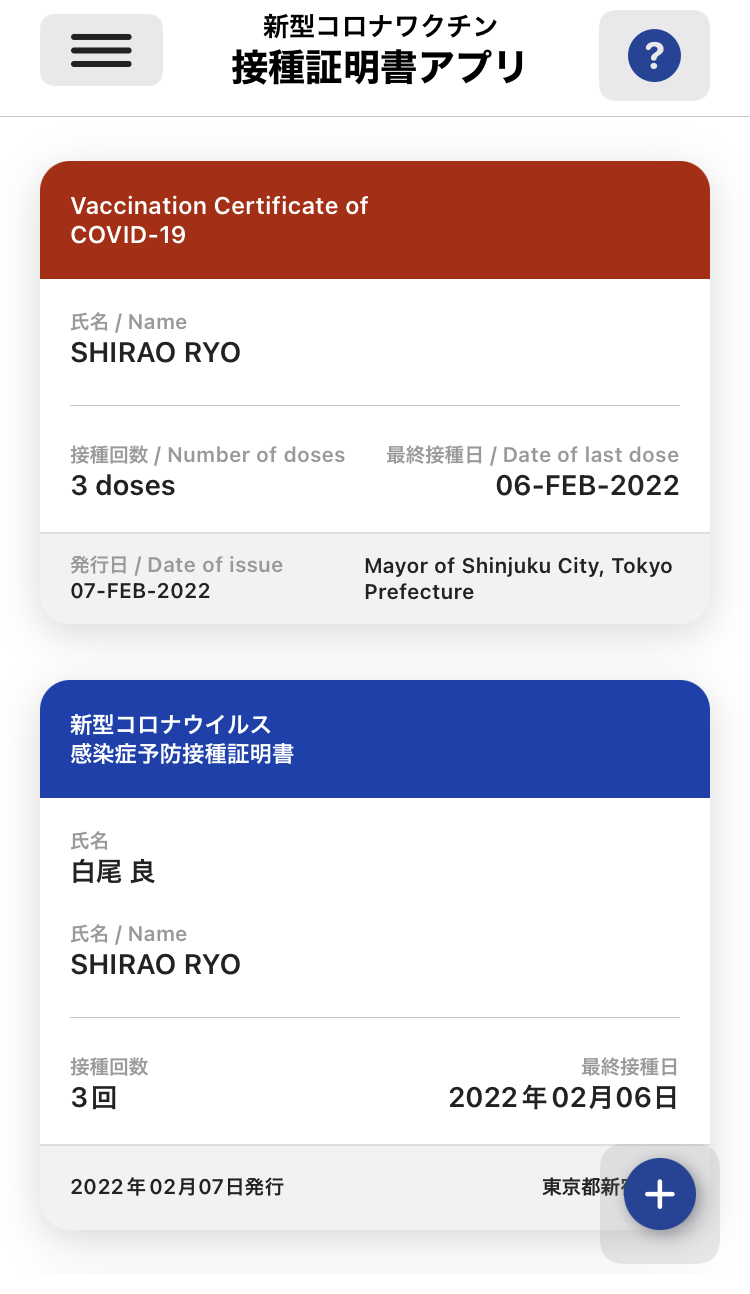The image size is (750, 1294).
Task: Add a new certificate with plus button
Action: pos(660,1194)
